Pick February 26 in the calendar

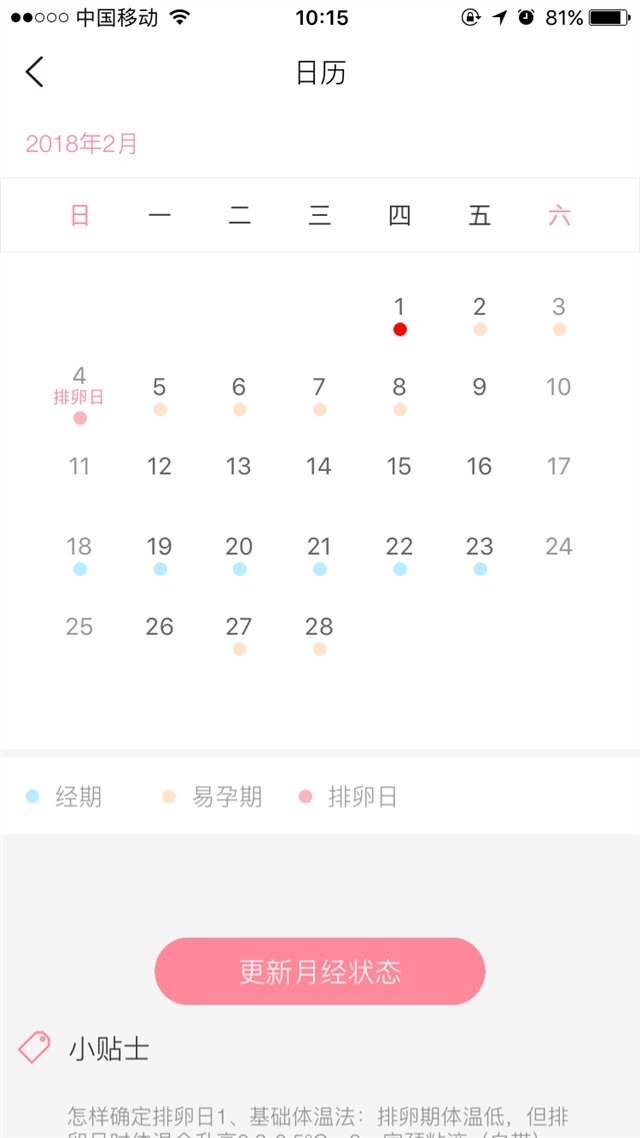point(159,627)
